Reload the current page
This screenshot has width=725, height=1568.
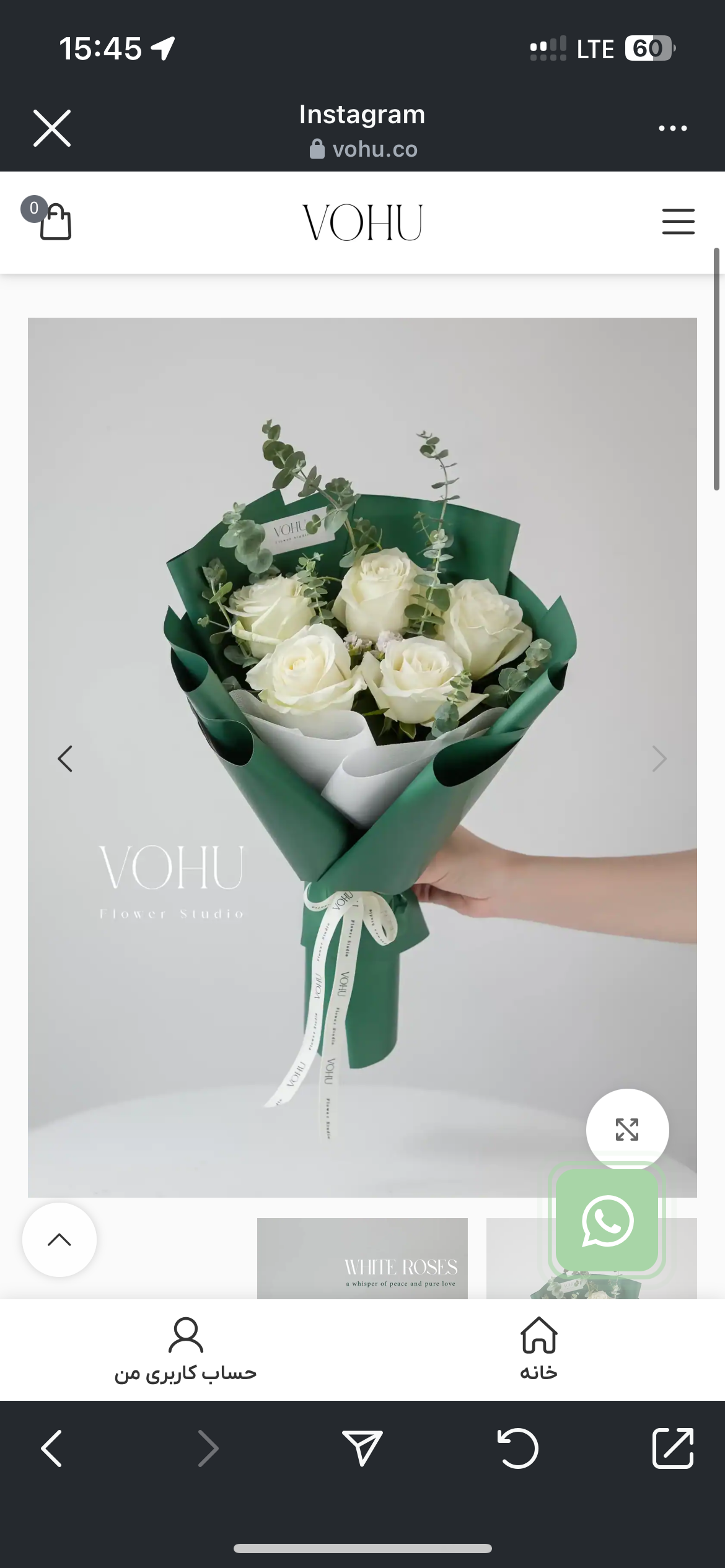(517, 1448)
